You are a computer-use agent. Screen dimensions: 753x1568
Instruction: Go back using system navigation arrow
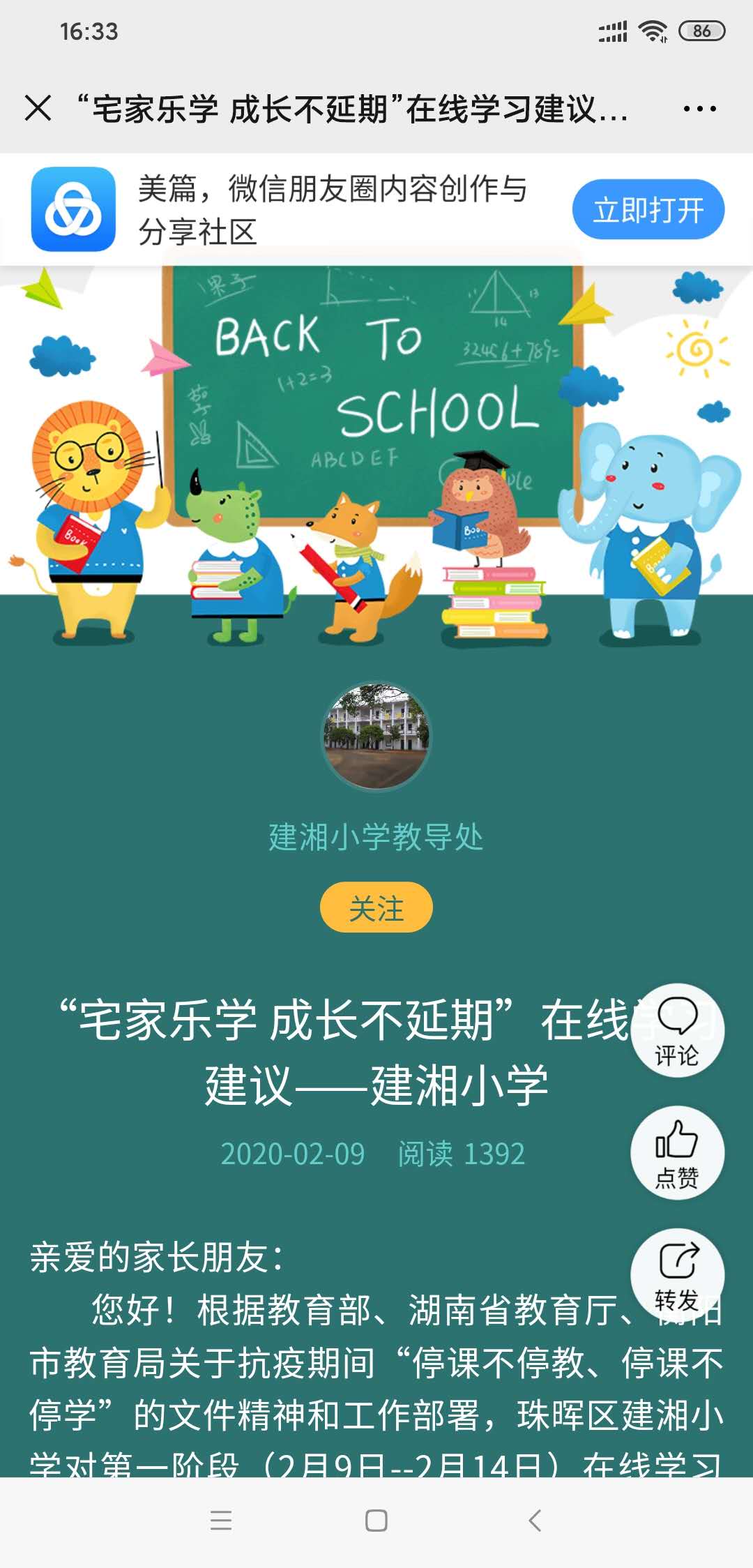click(535, 1521)
